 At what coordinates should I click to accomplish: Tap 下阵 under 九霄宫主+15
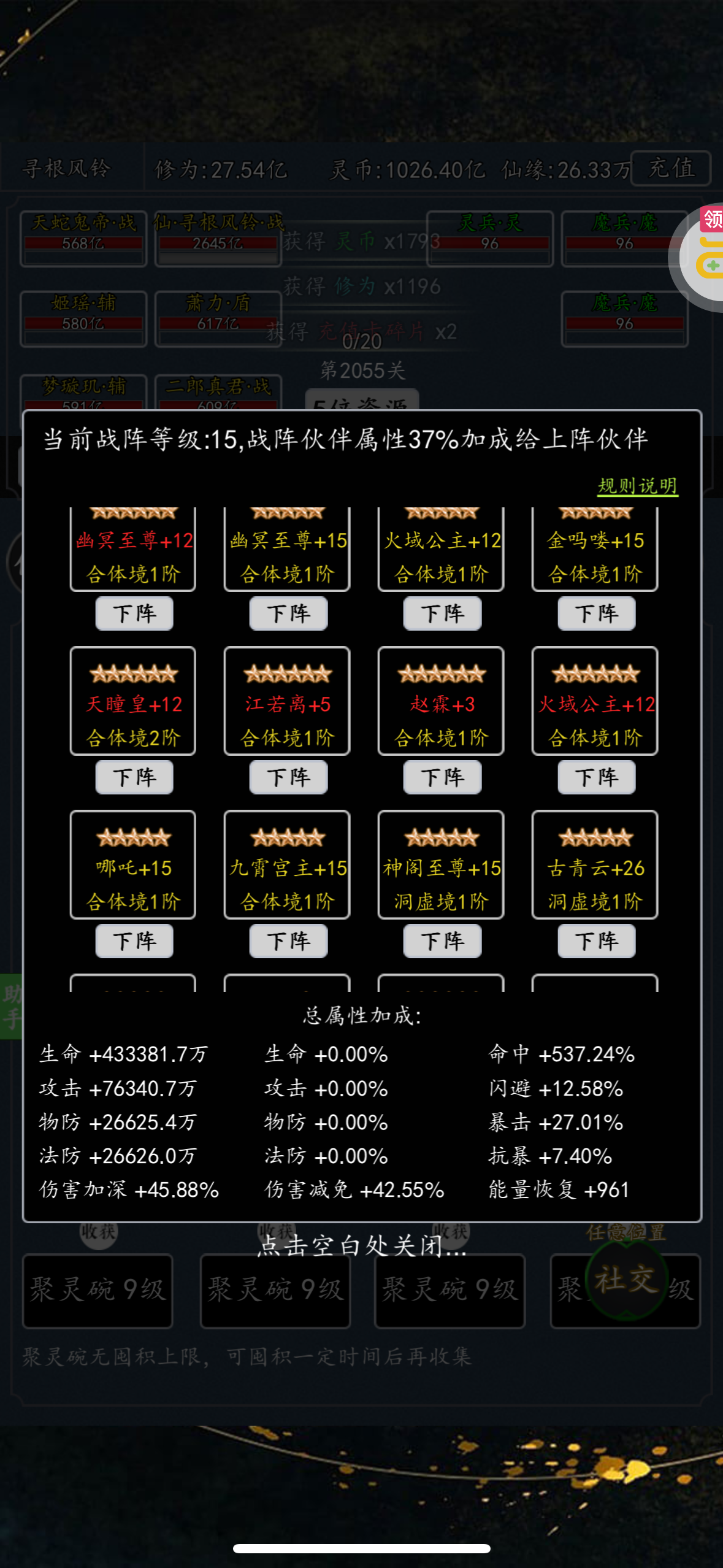tap(288, 941)
